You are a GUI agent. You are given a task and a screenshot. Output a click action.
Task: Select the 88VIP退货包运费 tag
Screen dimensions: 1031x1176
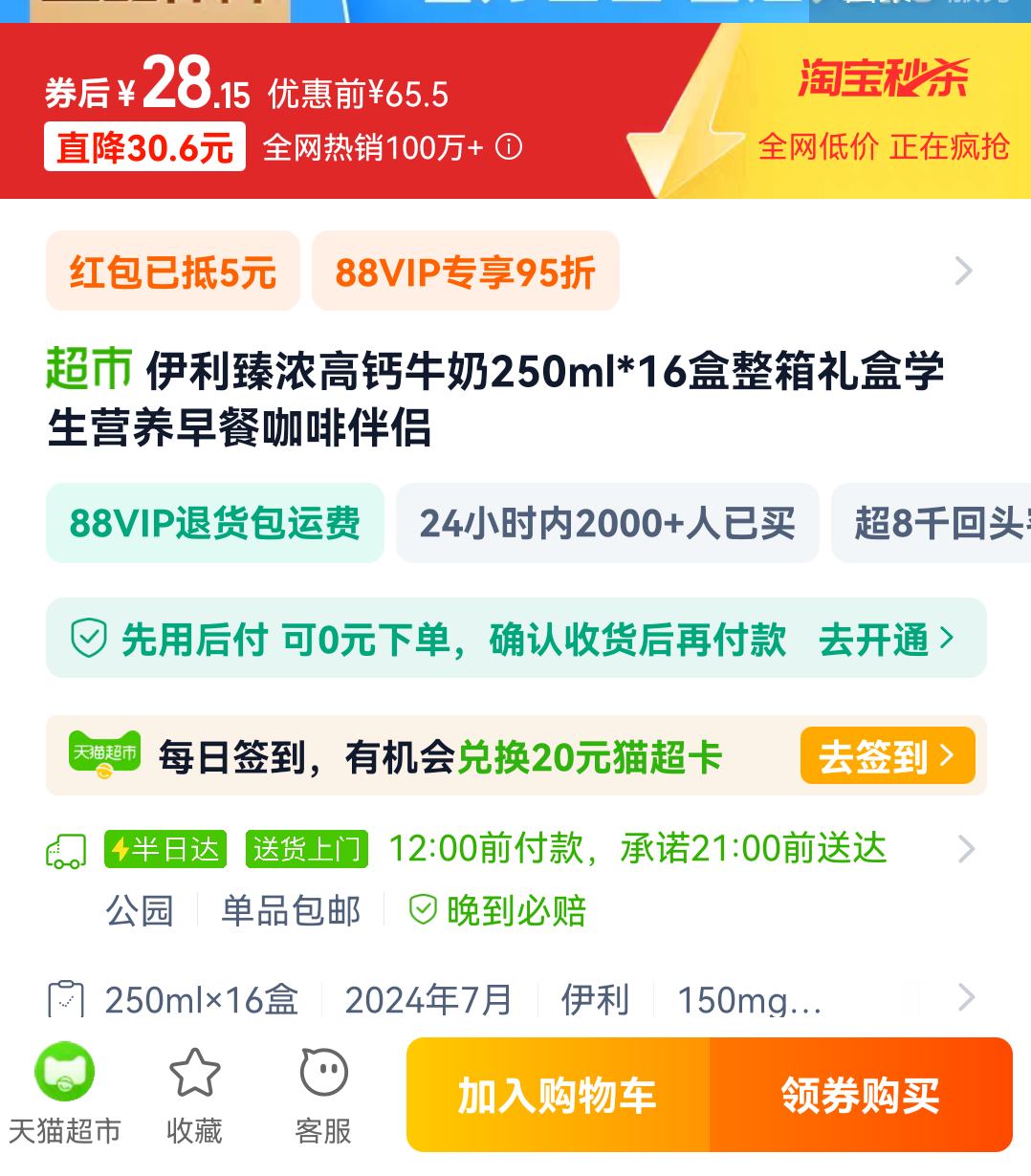pyautogui.click(x=215, y=523)
